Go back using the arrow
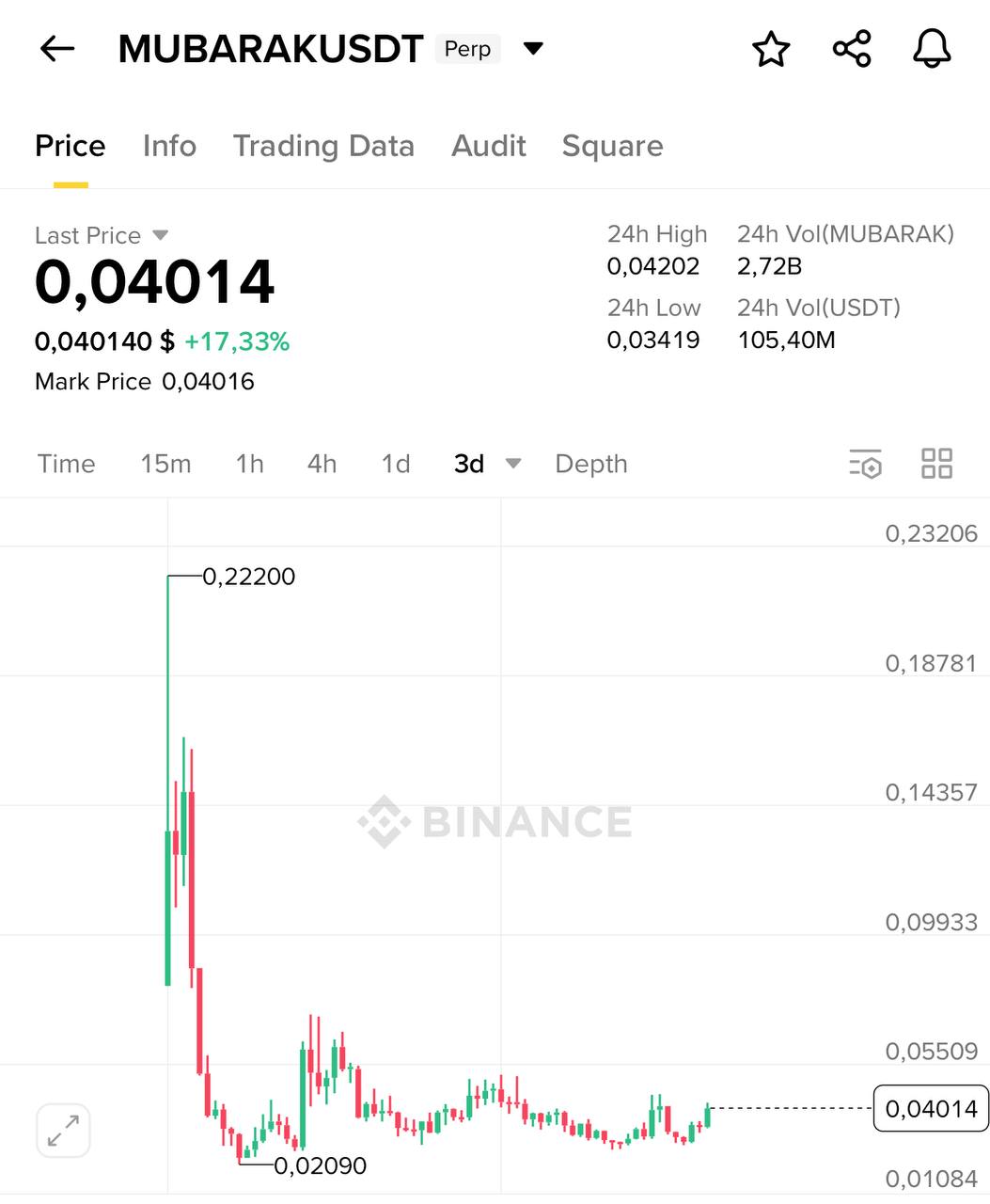This screenshot has width=990, height=1204. (x=57, y=49)
